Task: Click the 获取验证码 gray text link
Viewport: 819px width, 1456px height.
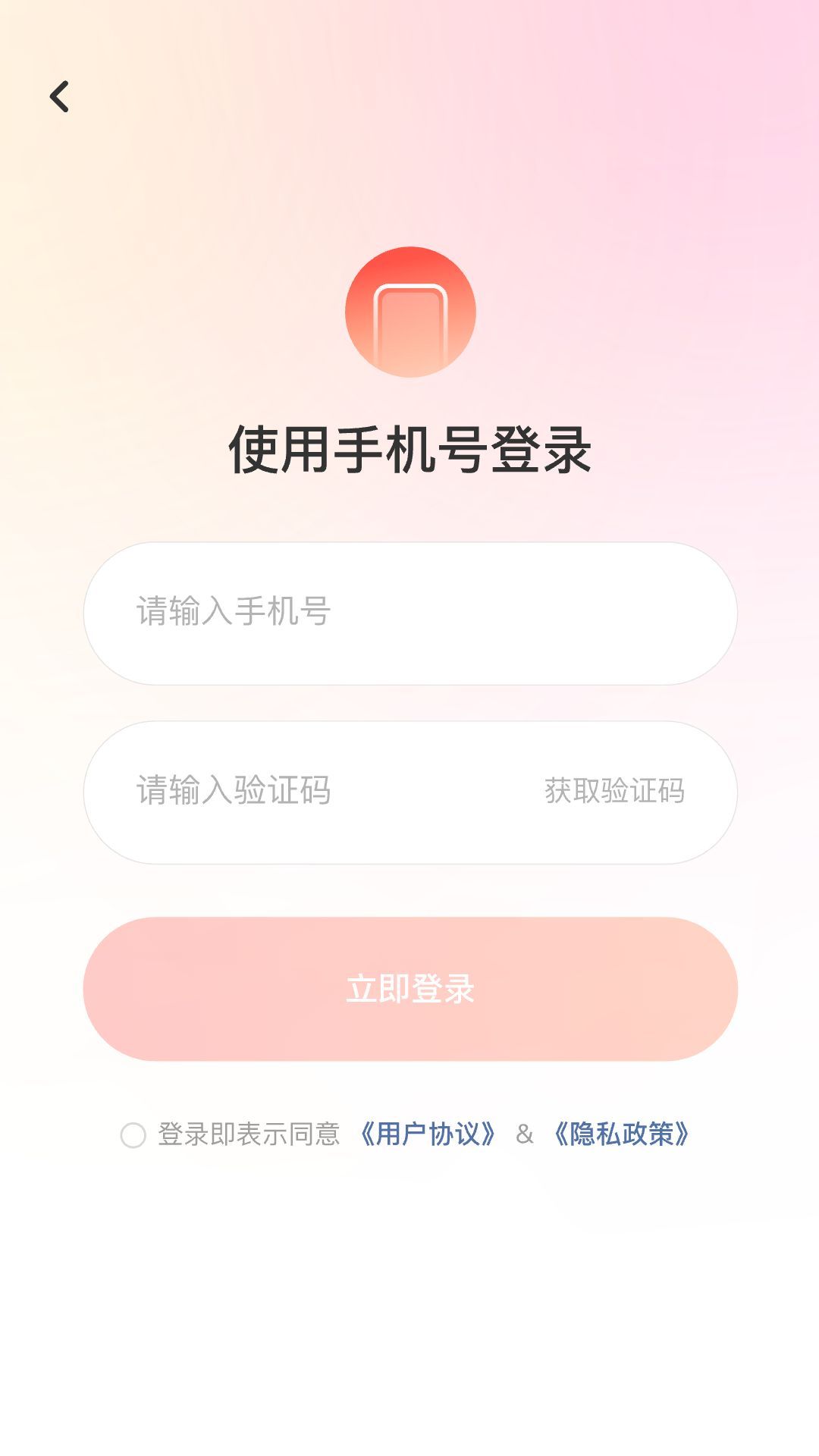Action: (616, 790)
